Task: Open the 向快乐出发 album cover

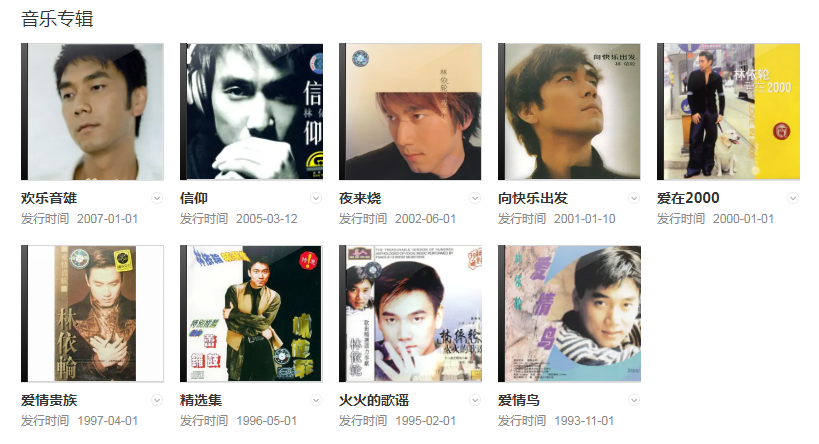Action: [x=569, y=112]
